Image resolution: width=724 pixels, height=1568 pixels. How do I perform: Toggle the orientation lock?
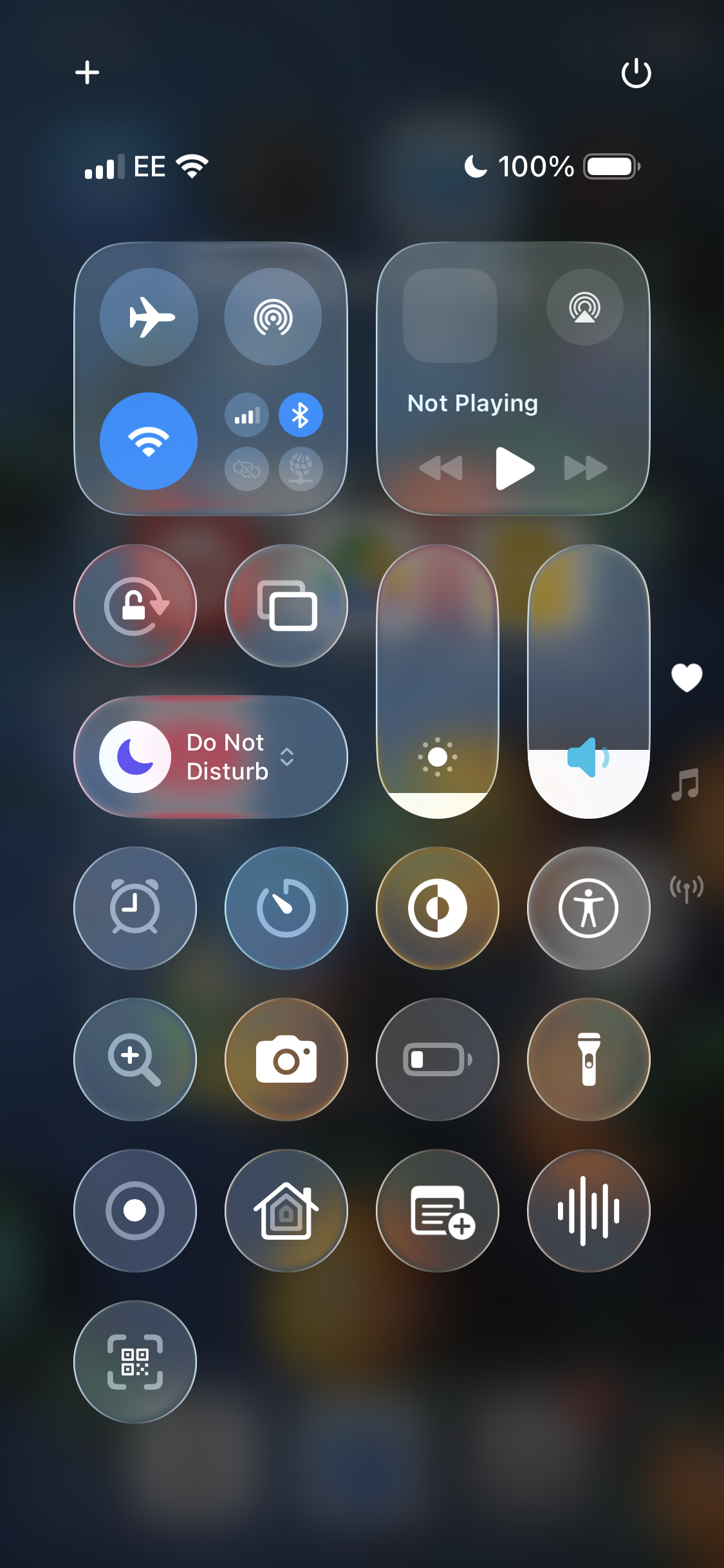point(135,606)
